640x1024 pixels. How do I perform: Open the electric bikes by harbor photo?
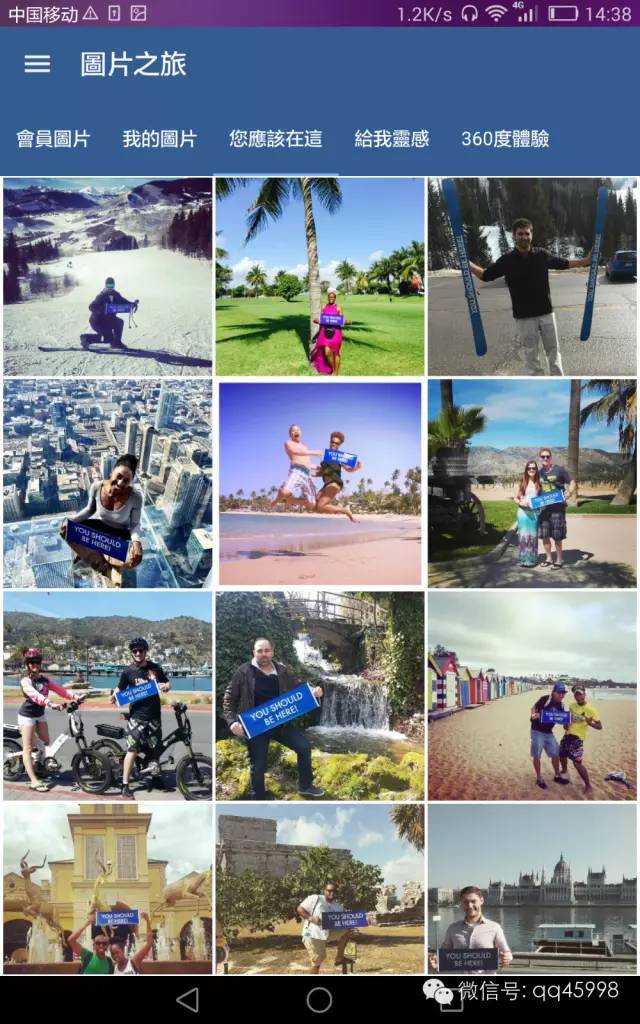108,695
